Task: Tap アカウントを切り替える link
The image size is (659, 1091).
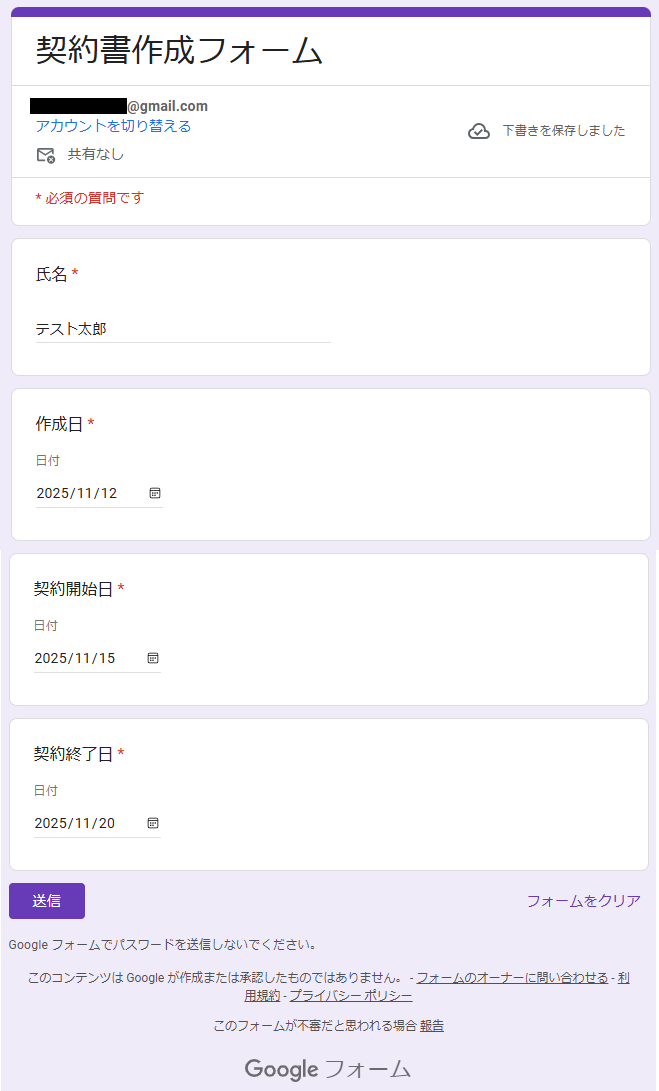Action: 113,126
